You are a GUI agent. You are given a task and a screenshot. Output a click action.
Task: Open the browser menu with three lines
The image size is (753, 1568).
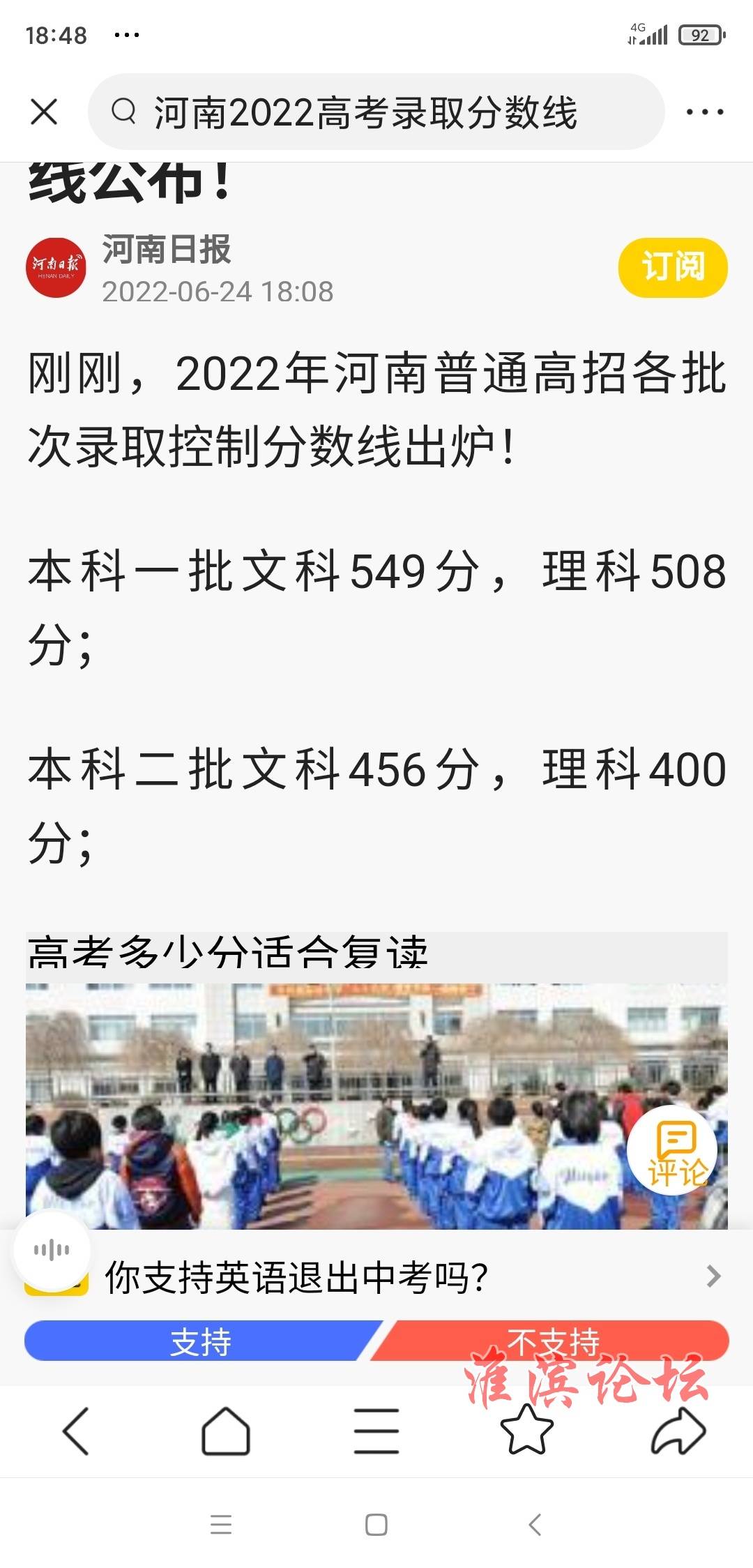tap(376, 1431)
